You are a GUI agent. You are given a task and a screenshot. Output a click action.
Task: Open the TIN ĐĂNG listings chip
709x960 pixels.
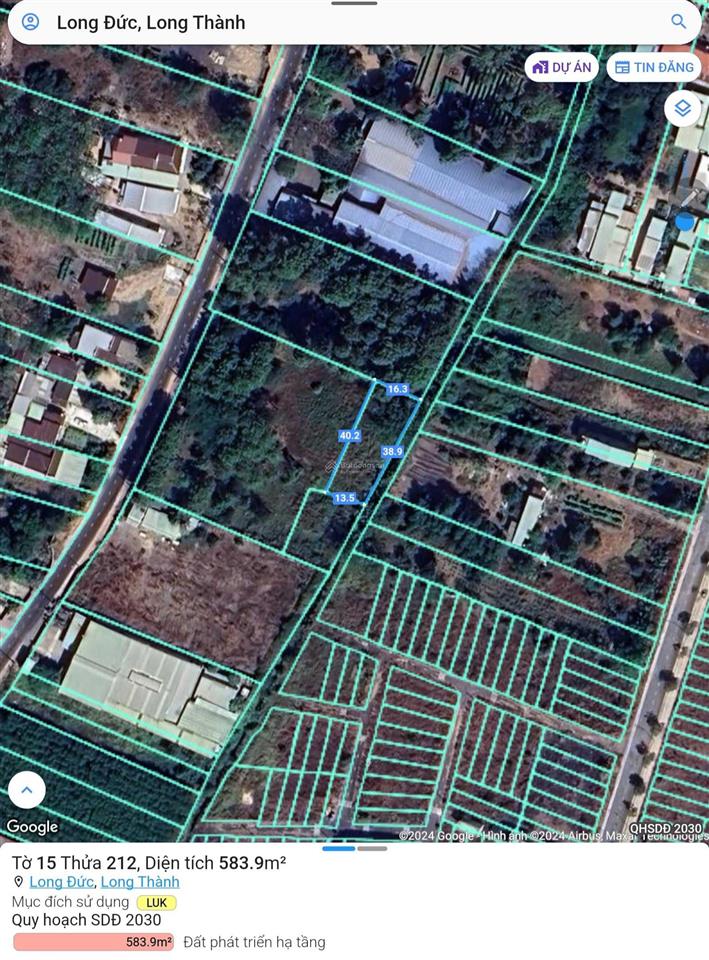point(653,67)
